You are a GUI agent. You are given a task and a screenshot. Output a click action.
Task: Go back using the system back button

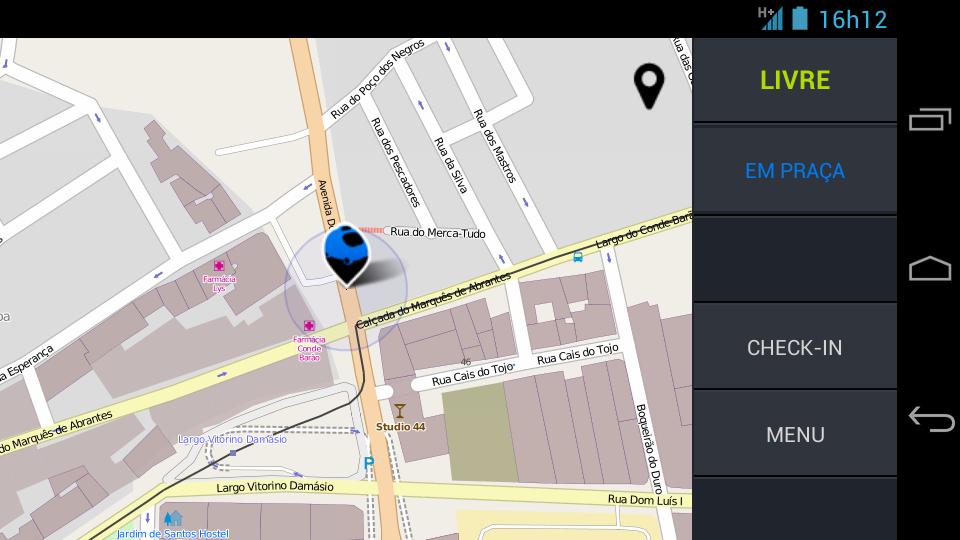click(930, 418)
